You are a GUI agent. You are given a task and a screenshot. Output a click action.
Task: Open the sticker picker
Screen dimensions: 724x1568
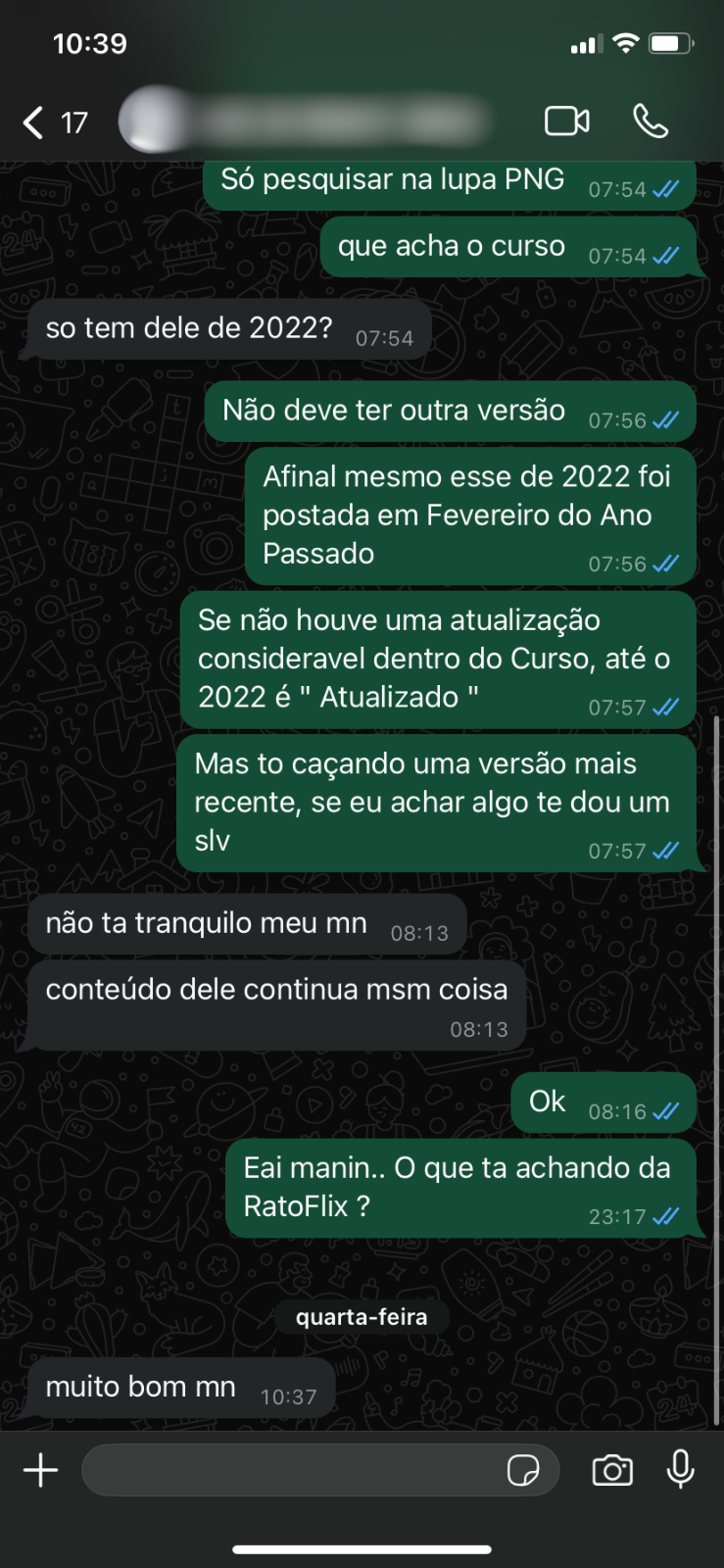[523, 1470]
